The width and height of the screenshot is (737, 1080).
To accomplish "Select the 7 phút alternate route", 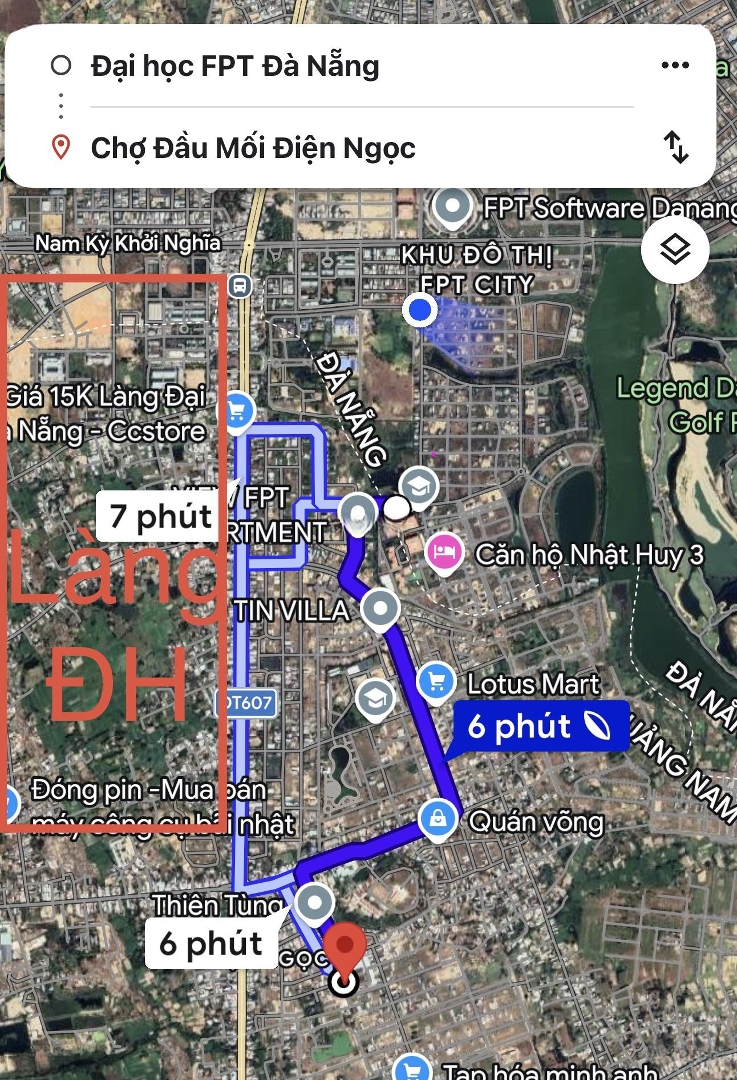I will pyautogui.click(x=160, y=516).
